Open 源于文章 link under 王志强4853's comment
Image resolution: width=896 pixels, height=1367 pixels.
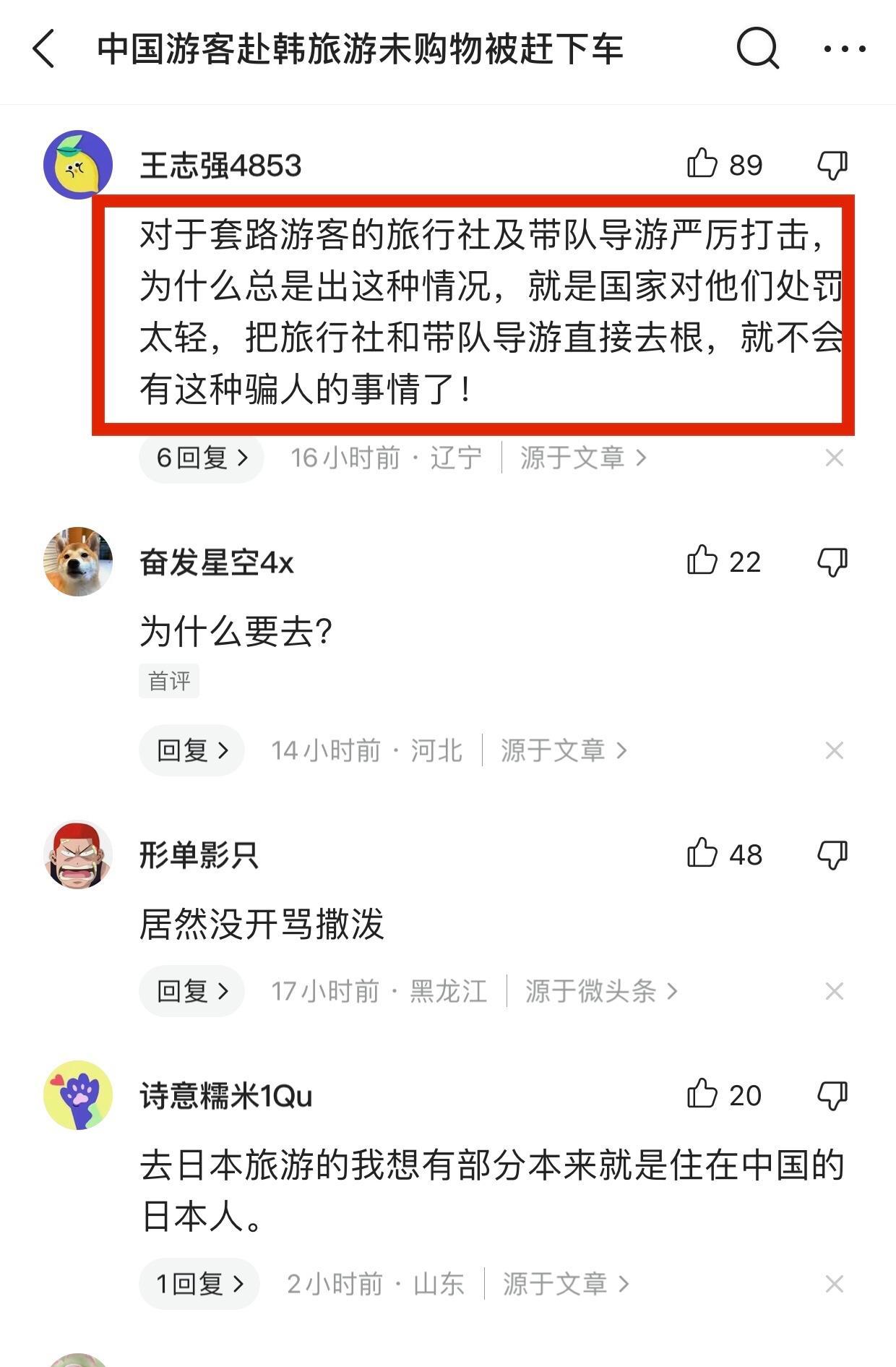click(x=582, y=458)
